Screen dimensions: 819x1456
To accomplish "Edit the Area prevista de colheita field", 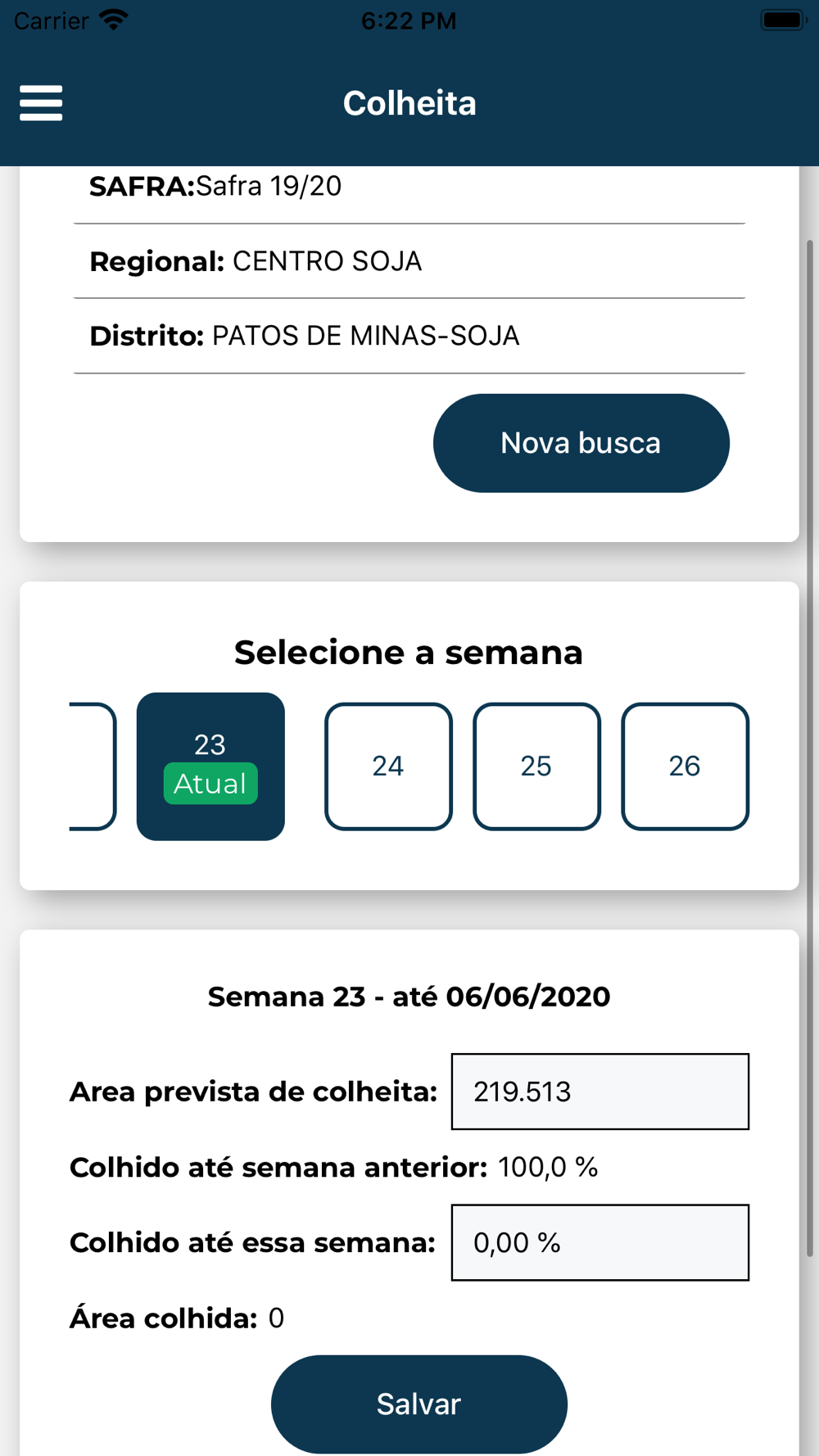I will click(x=600, y=1092).
